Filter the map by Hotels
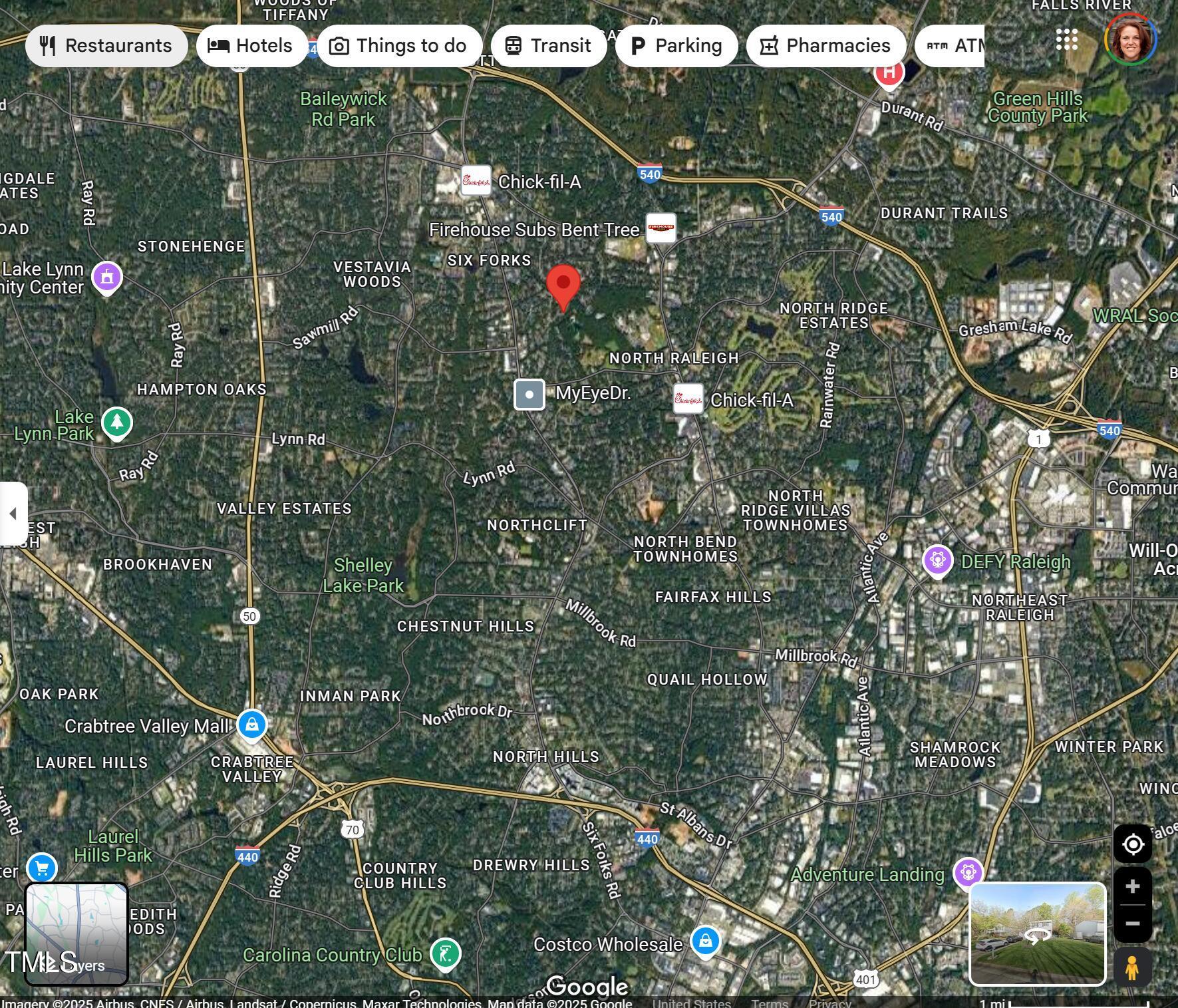Image resolution: width=1178 pixels, height=1008 pixels. coord(251,46)
